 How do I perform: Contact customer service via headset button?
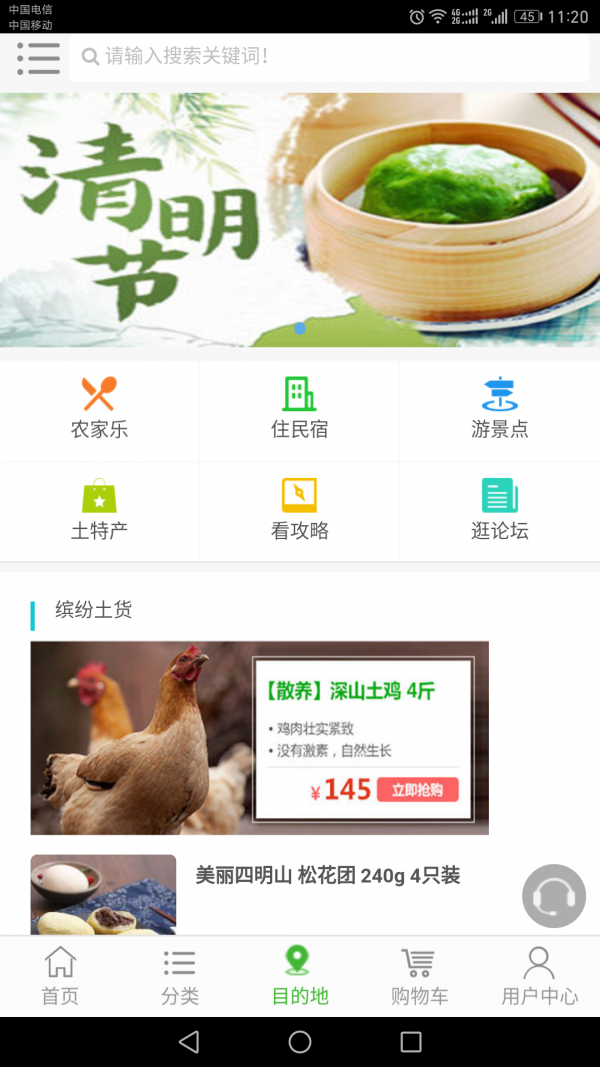coord(553,896)
